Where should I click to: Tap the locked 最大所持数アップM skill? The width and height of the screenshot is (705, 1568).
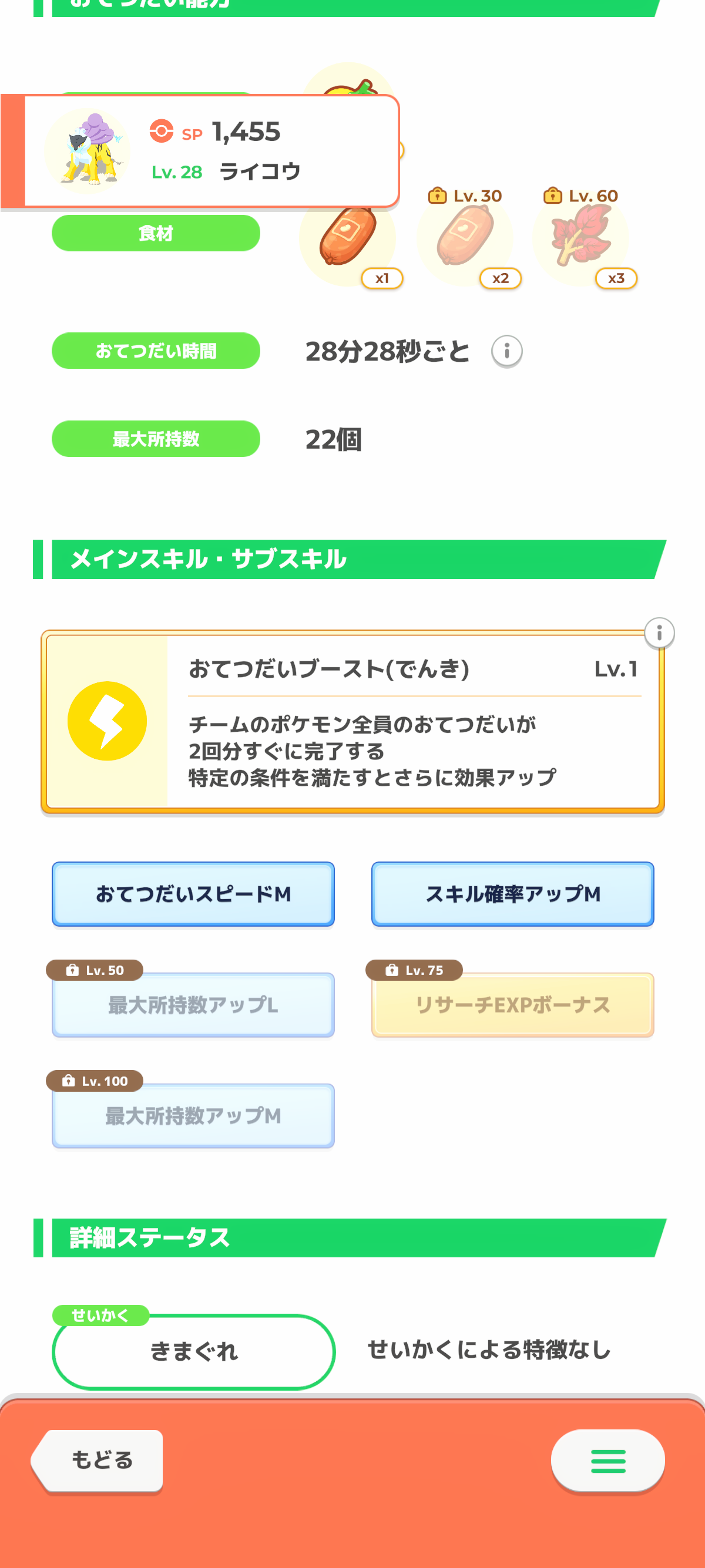pyautogui.click(x=193, y=1115)
